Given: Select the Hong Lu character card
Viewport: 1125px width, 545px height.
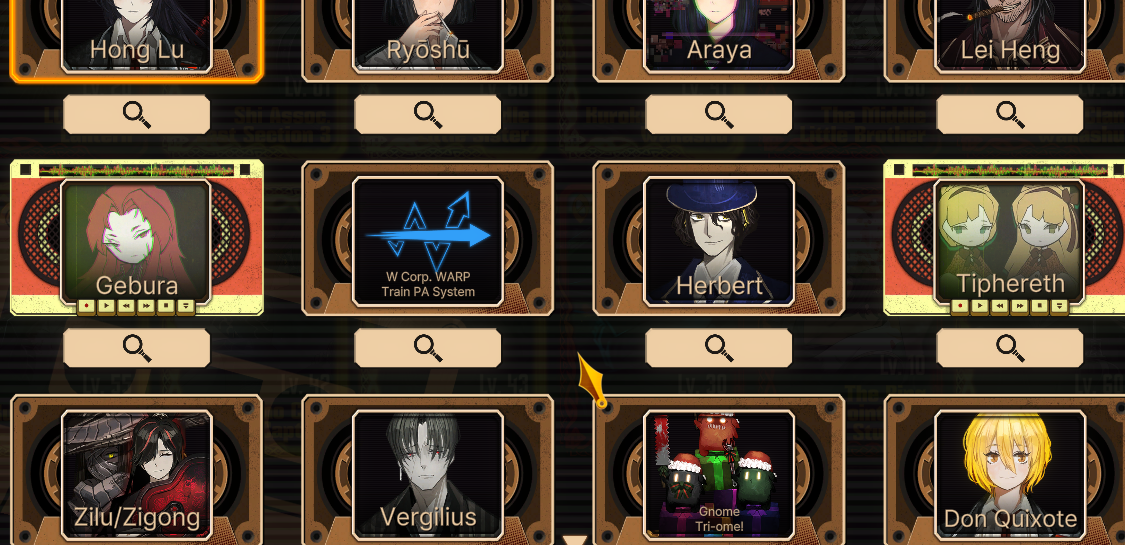Looking at the screenshot, I should pos(137,35).
